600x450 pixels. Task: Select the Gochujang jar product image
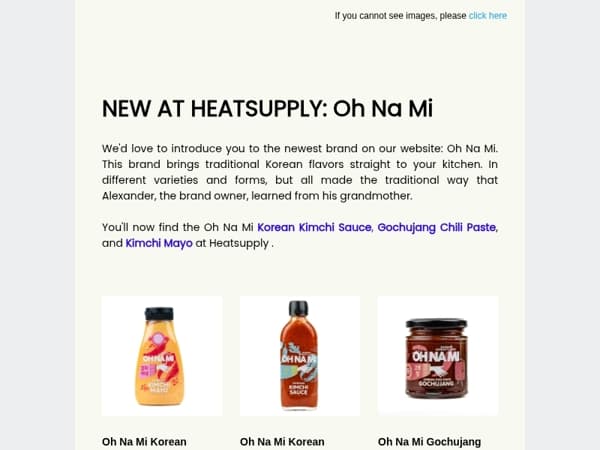click(438, 356)
